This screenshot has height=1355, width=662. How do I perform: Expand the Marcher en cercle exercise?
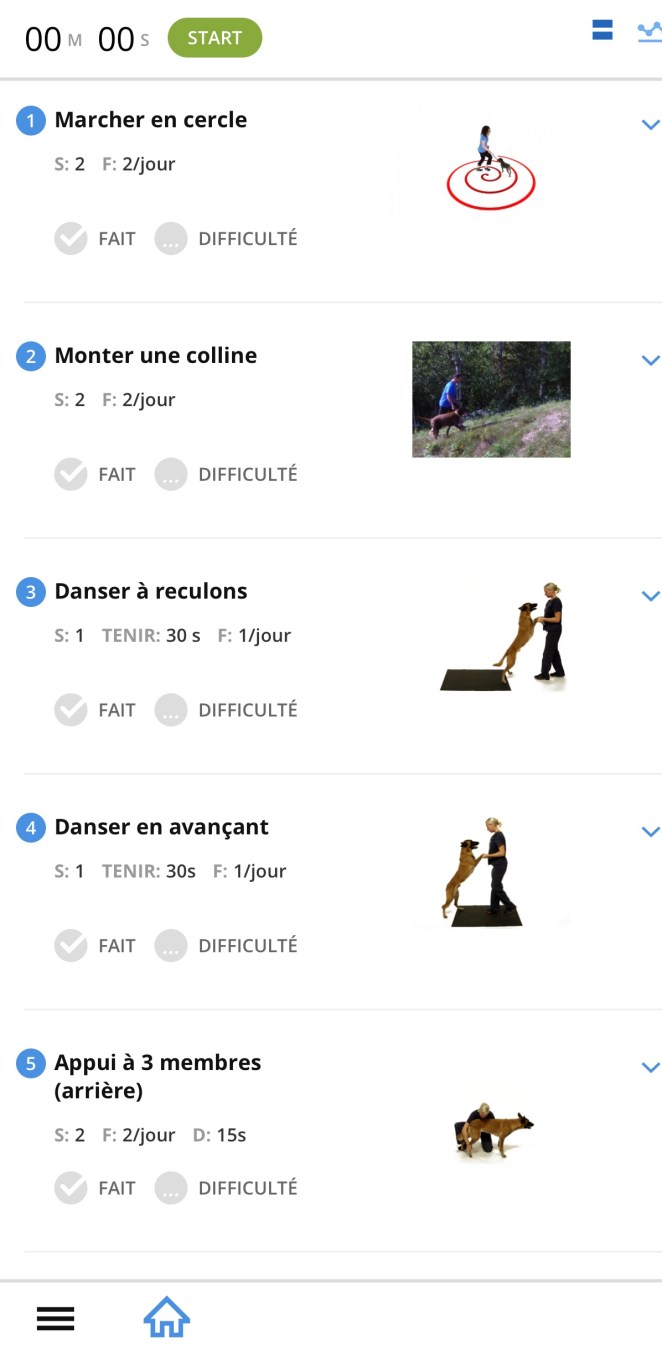(650, 125)
